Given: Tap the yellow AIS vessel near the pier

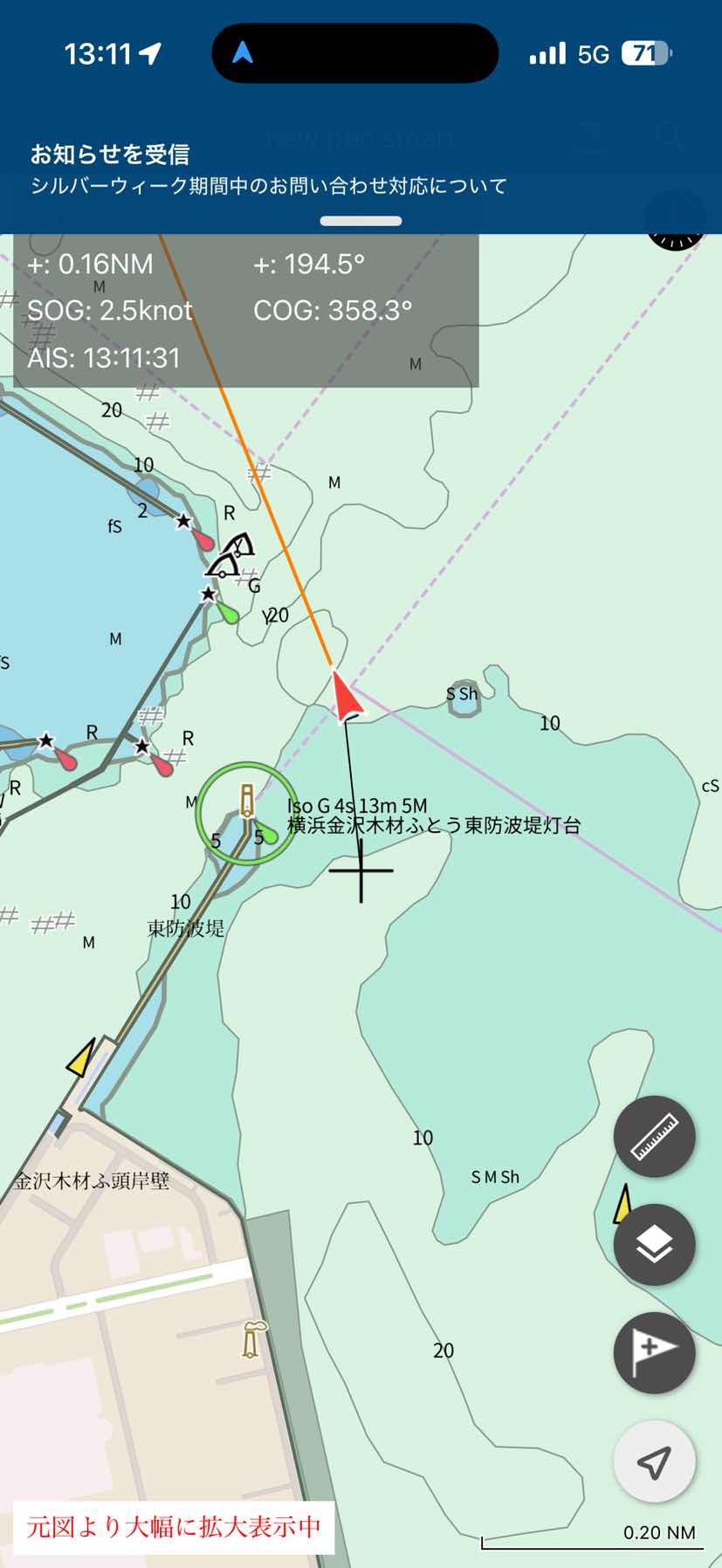Looking at the screenshot, I should tap(82, 1058).
